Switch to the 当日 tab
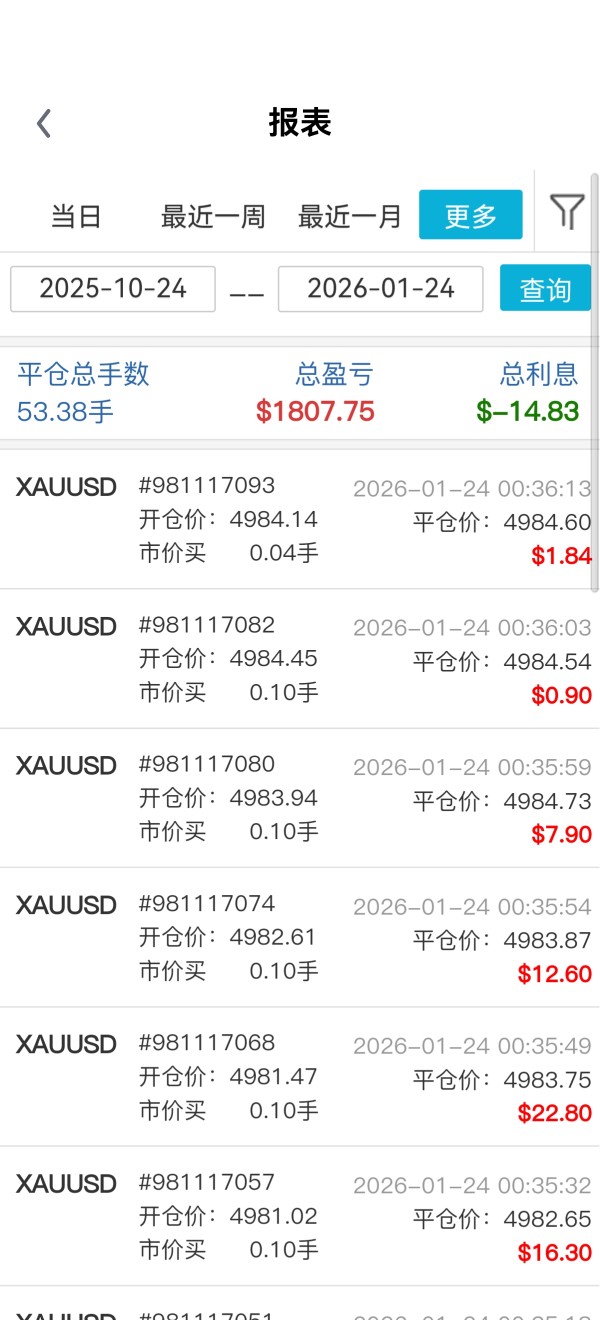The height and width of the screenshot is (1320, 600). [76, 216]
